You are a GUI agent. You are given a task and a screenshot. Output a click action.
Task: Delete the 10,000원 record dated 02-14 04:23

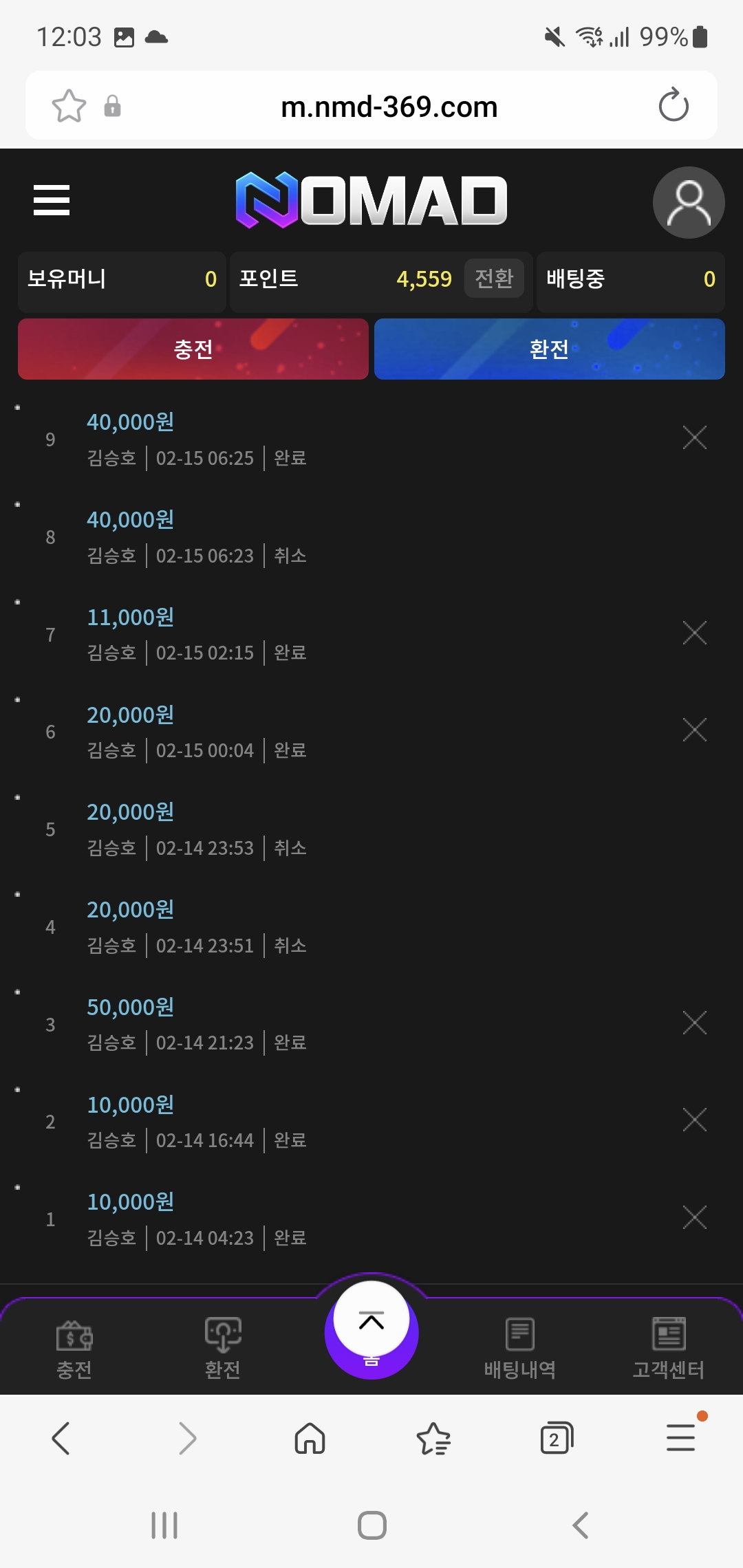694,1217
